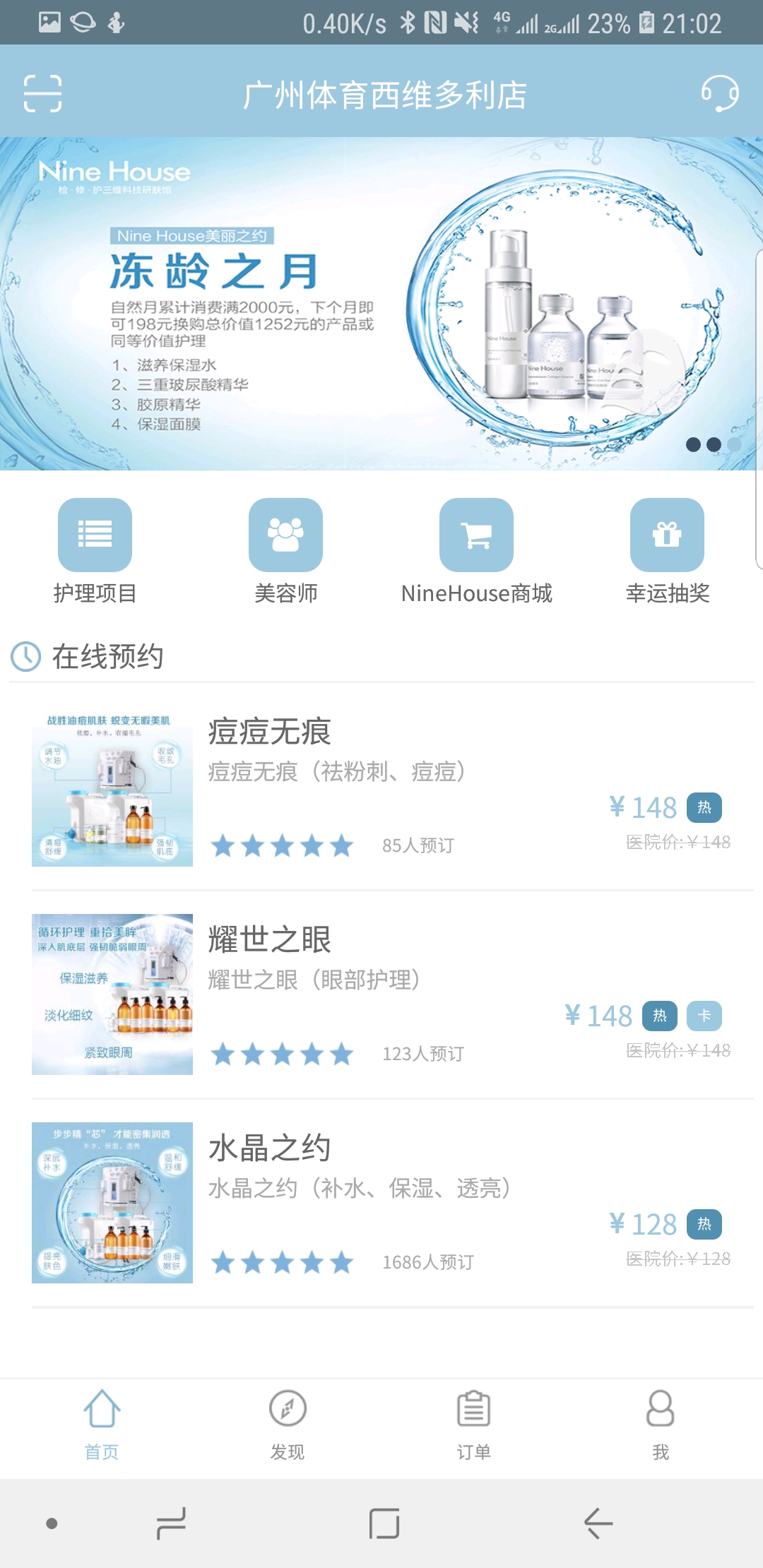Open the scan icon in the header
The image size is (763, 1568).
coord(42,93)
